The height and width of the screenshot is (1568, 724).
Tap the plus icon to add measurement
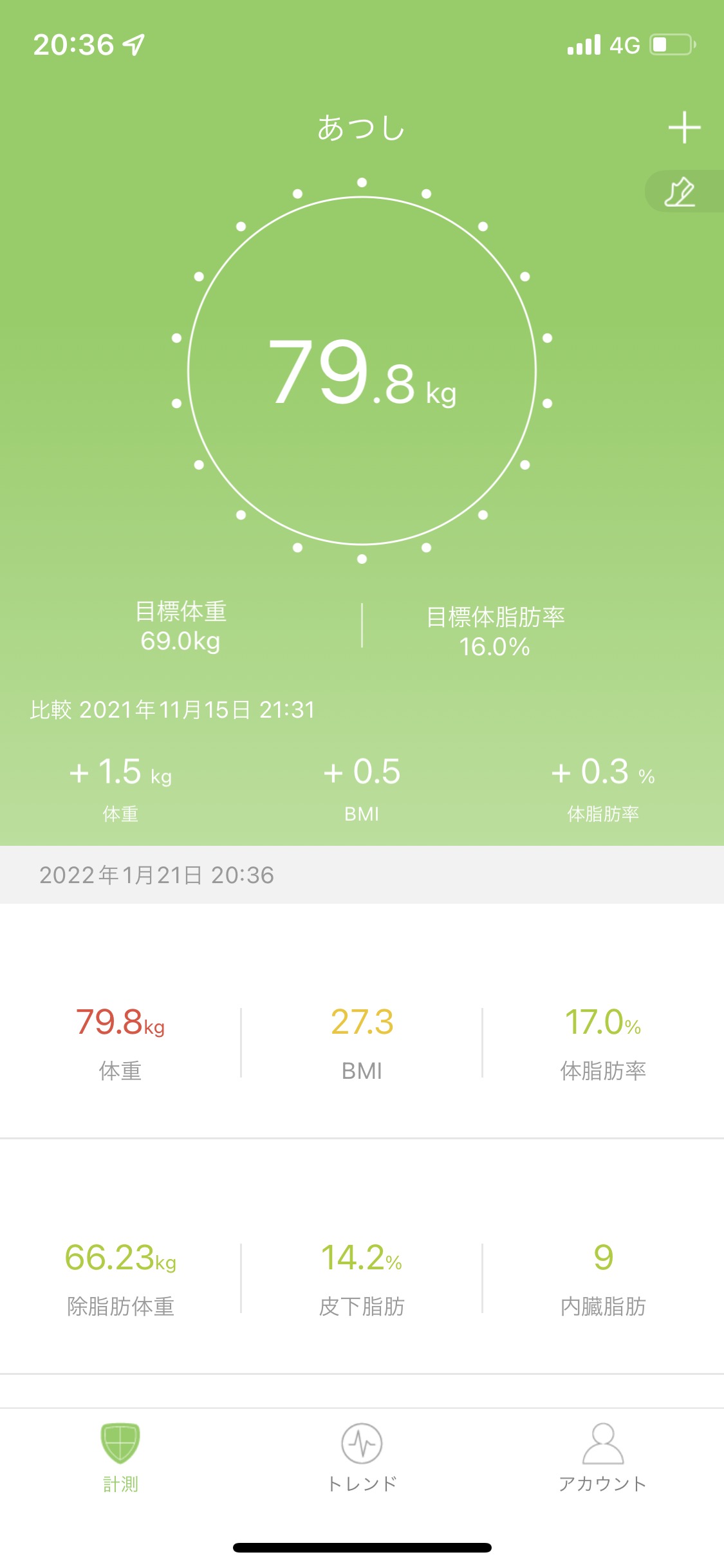[x=684, y=127]
